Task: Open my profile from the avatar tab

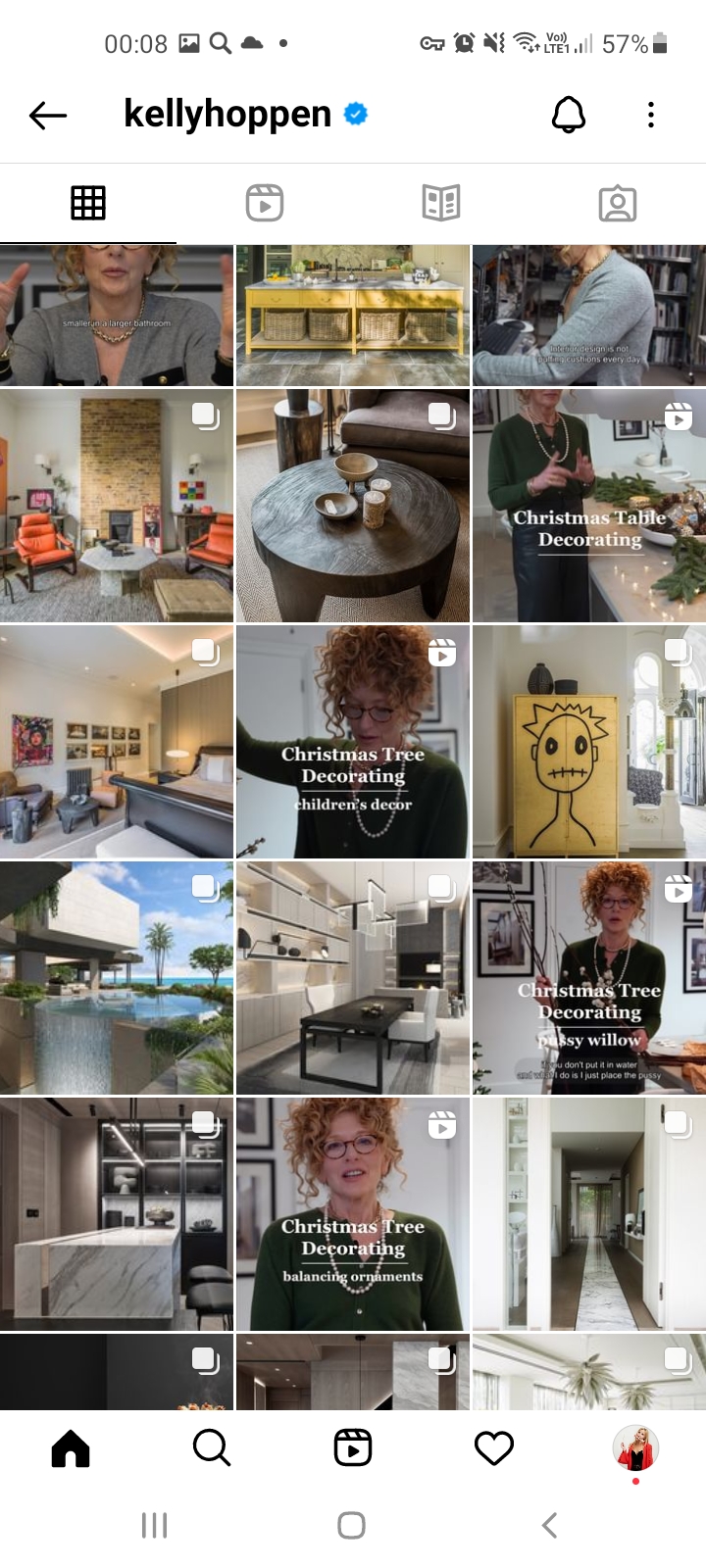Action: pyautogui.click(x=635, y=1448)
